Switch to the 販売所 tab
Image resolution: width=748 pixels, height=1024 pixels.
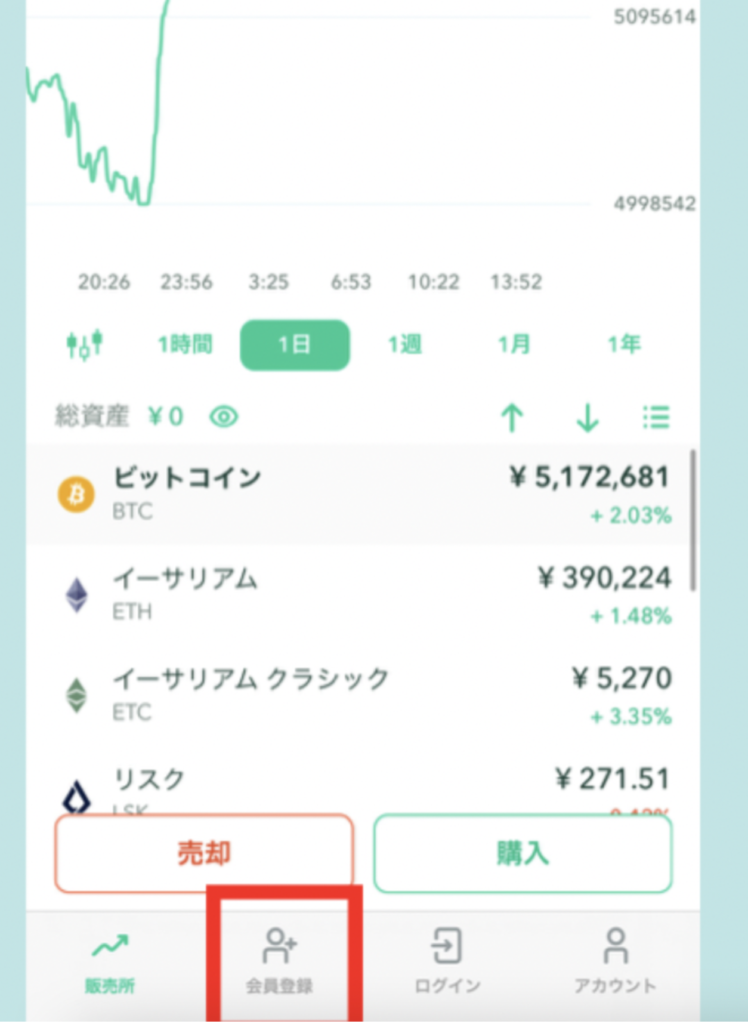coord(109,960)
